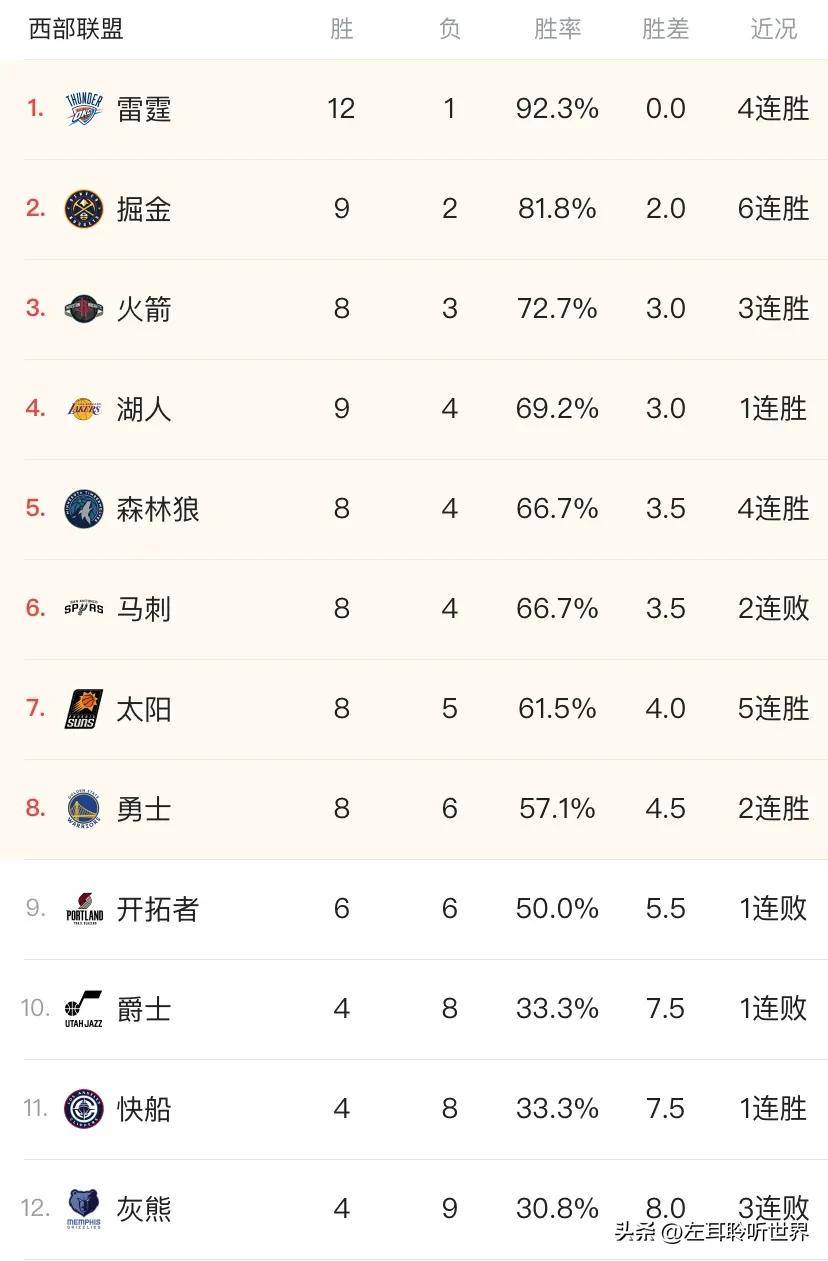Click the 92.3% win percentage value

pyautogui.click(x=557, y=108)
